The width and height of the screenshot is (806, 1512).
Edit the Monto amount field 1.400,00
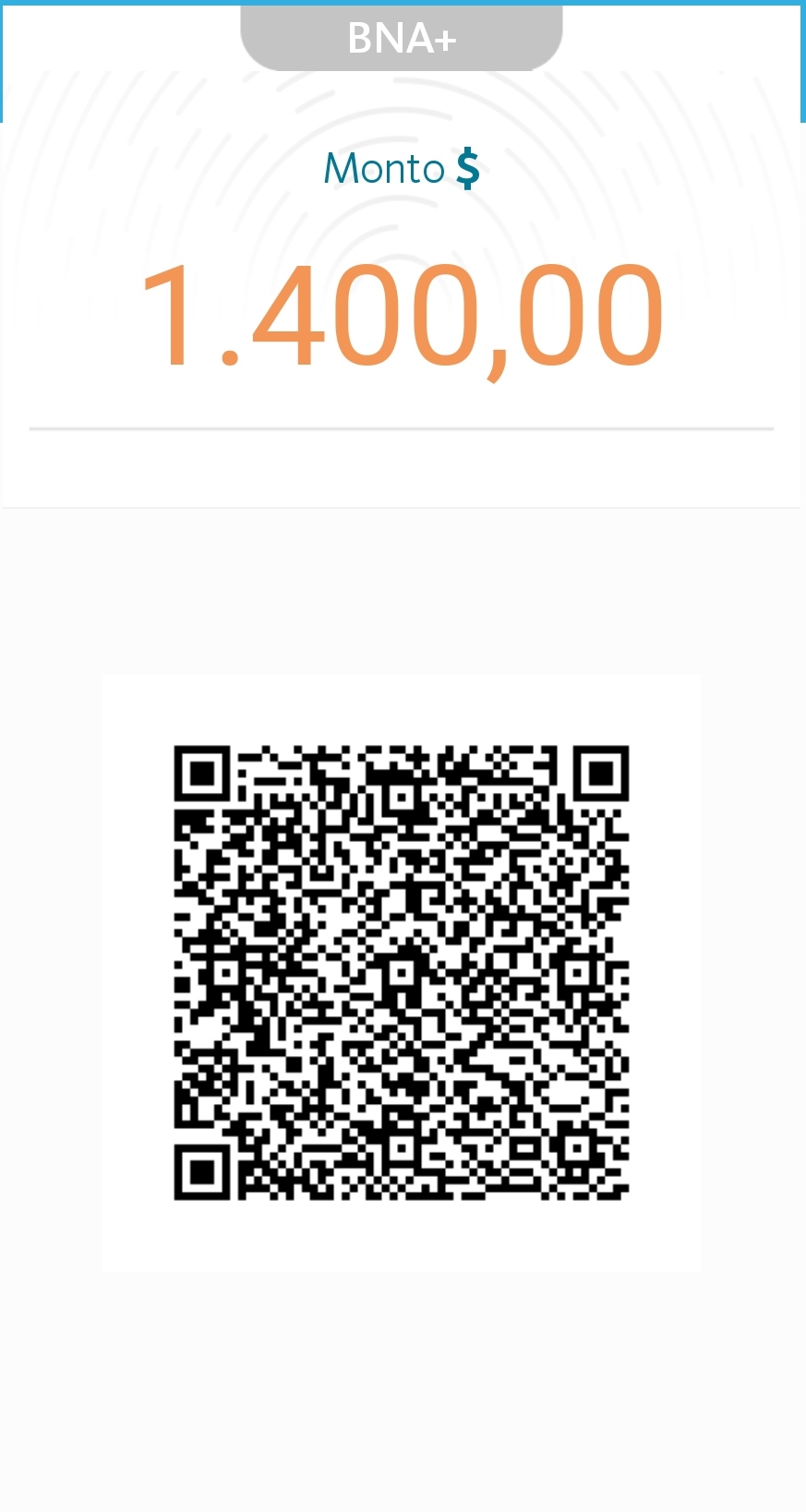click(x=402, y=317)
